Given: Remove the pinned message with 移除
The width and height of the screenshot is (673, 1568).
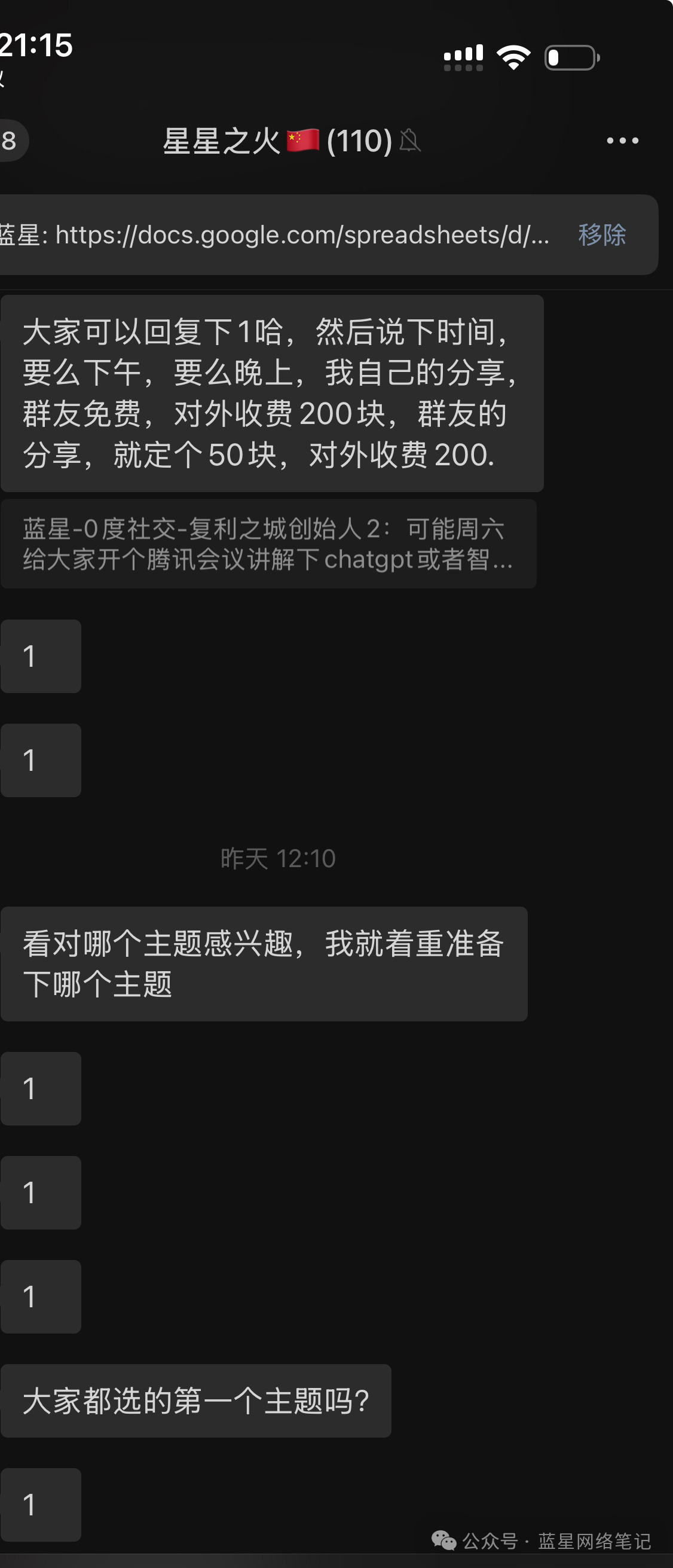Looking at the screenshot, I should tap(601, 234).
